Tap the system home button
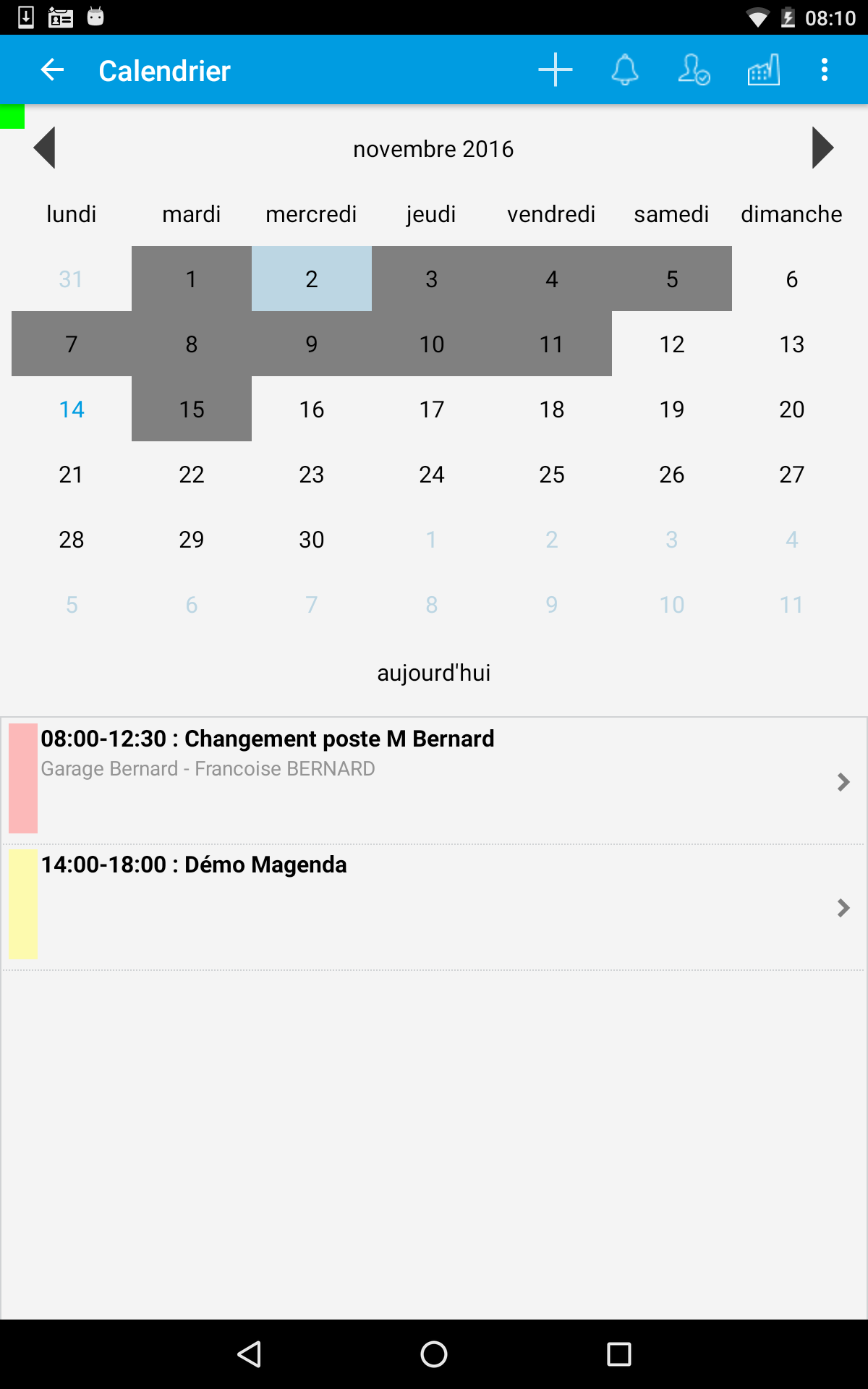This screenshot has height=1389, width=868. coord(434,1354)
